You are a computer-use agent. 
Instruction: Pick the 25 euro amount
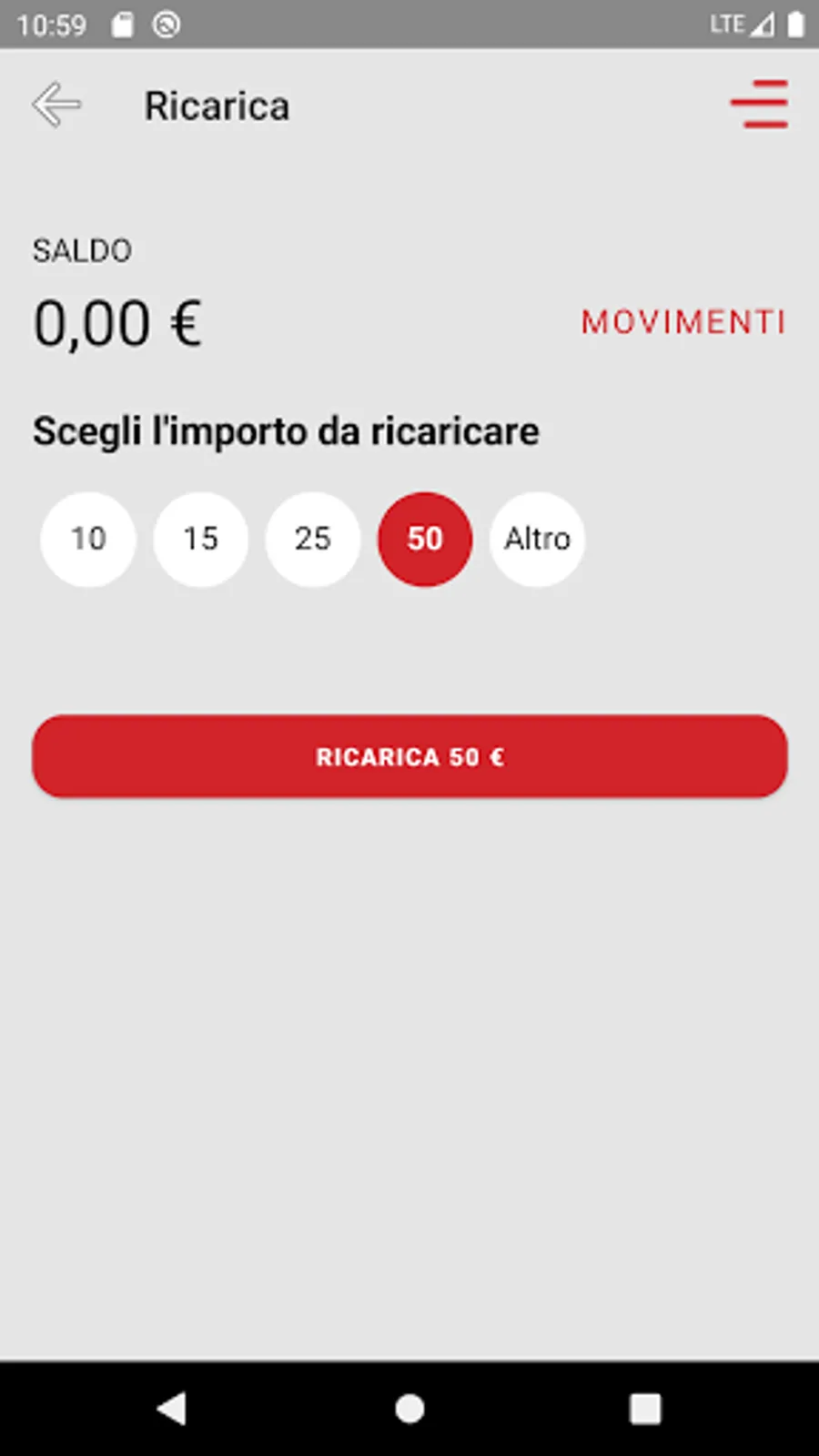[312, 539]
